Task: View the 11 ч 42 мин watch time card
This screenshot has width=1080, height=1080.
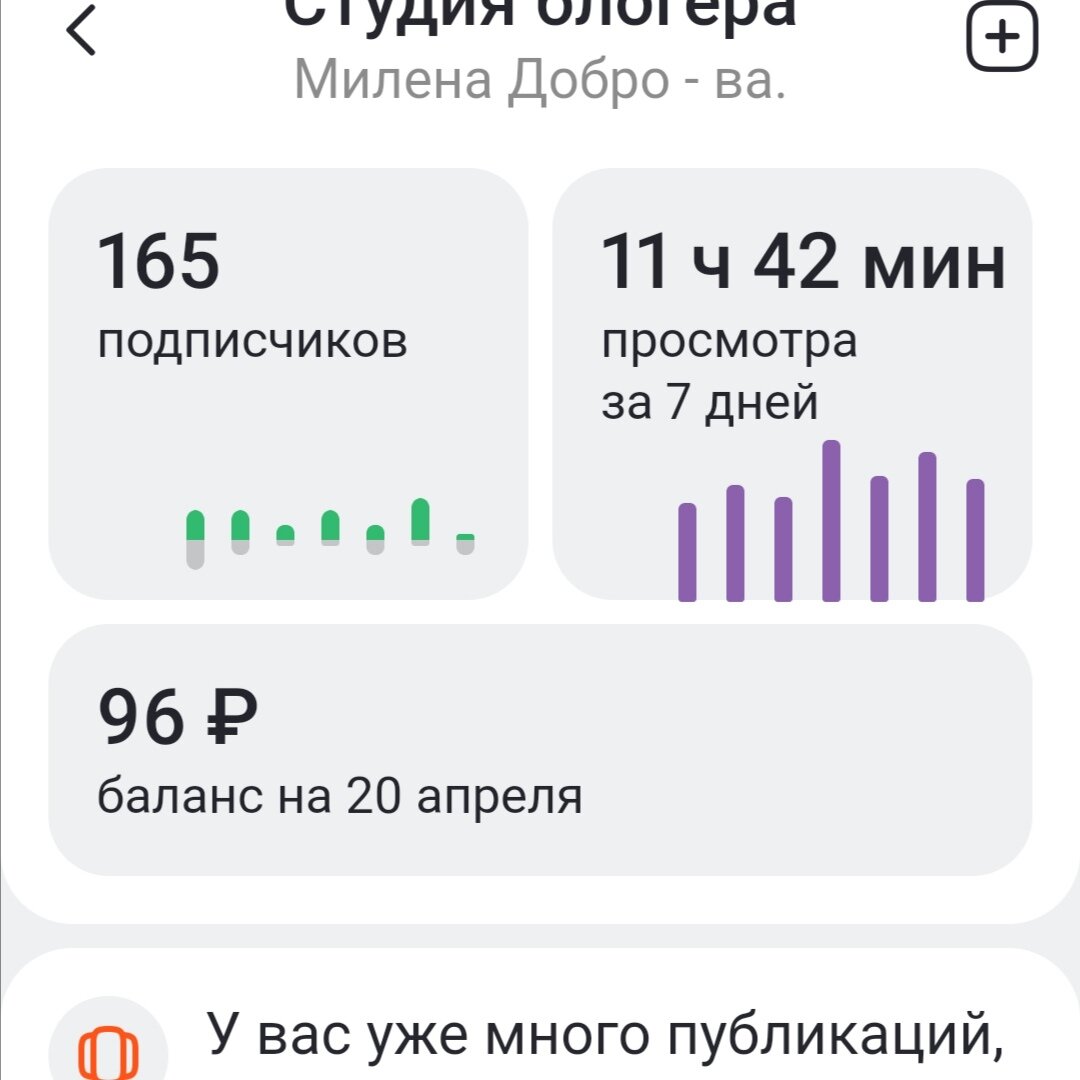Action: click(792, 383)
